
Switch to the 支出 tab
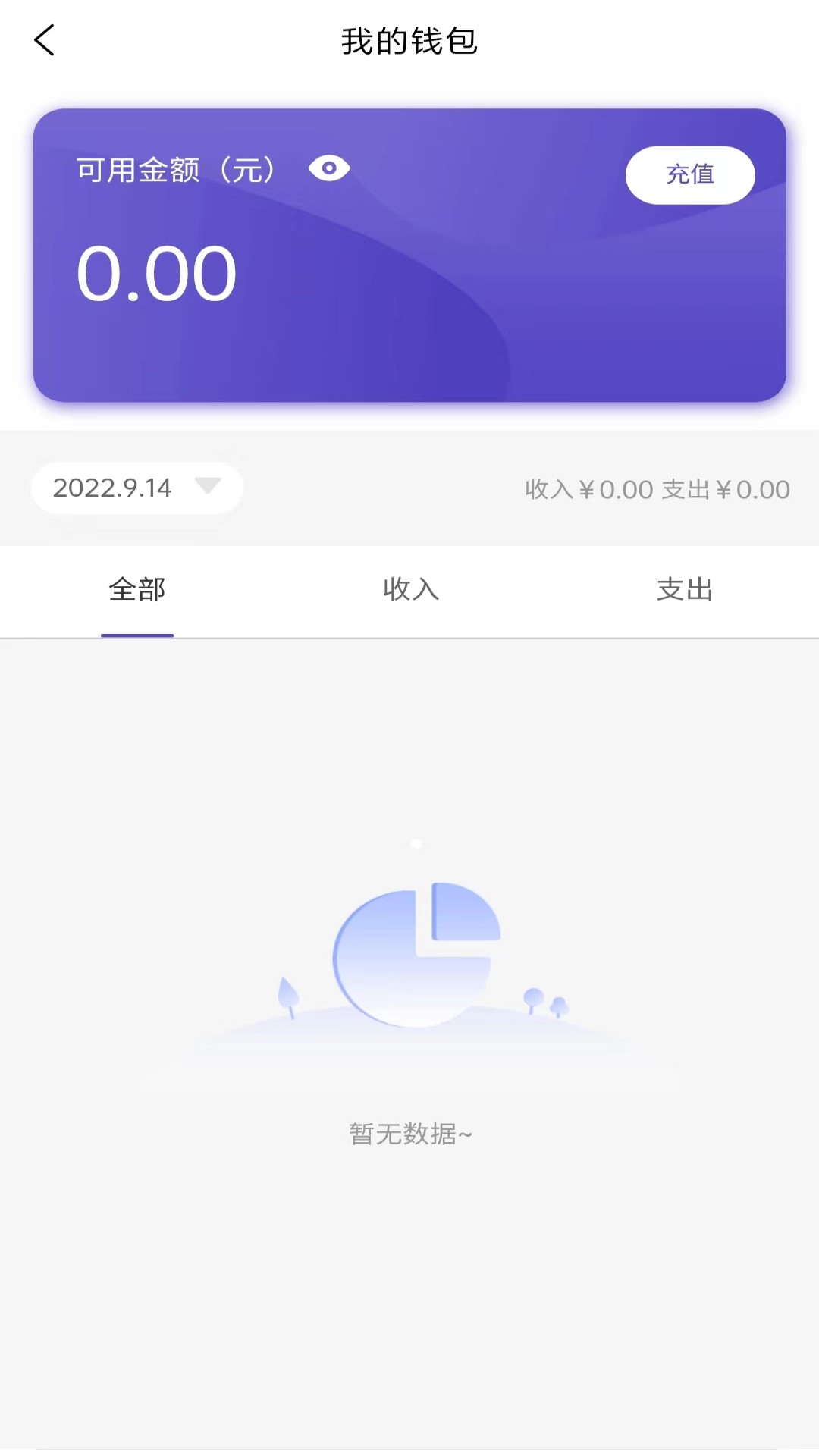(683, 589)
